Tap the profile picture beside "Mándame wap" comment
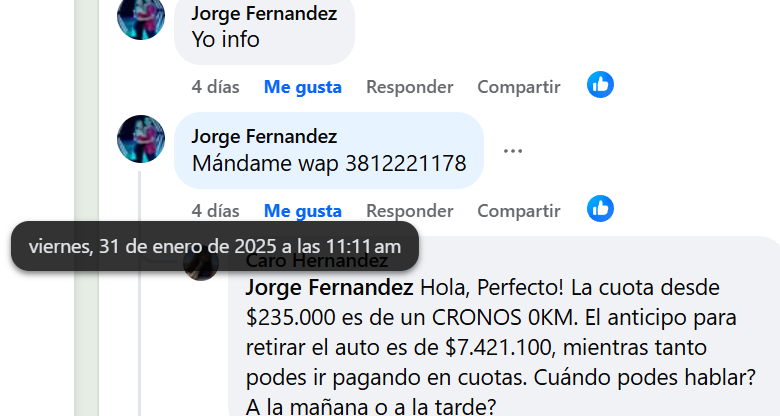This screenshot has height=416, width=780. tap(141, 139)
